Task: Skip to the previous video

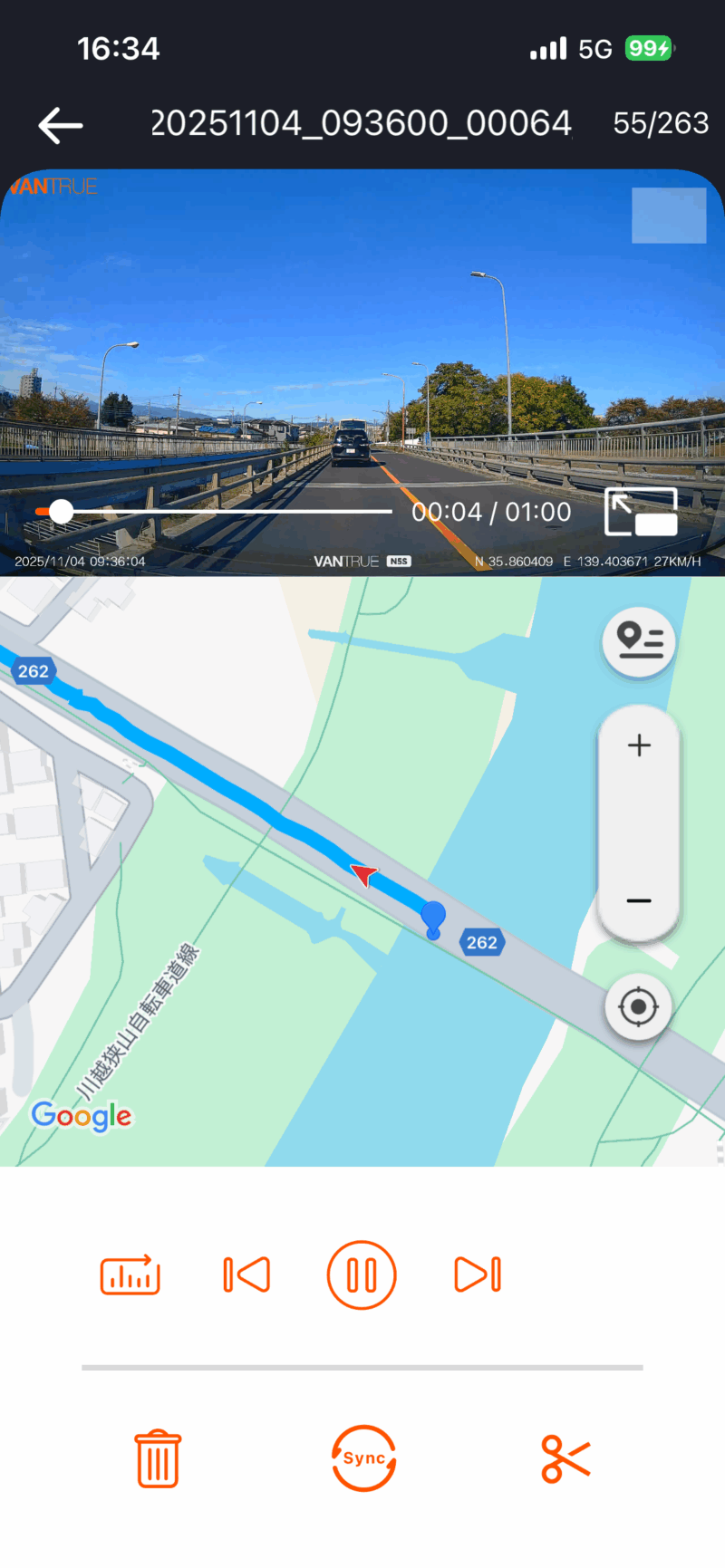Action: click(x=246, y=1275)
